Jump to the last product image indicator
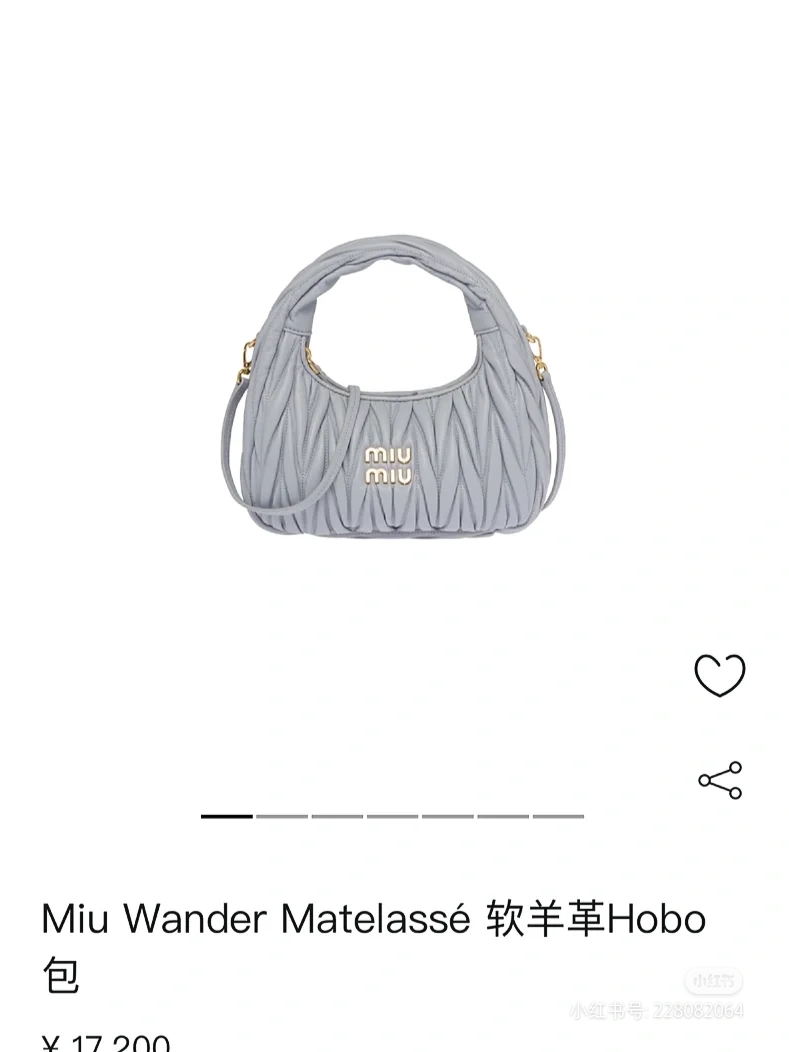The image size is (789, 1052). coord(558,816)
